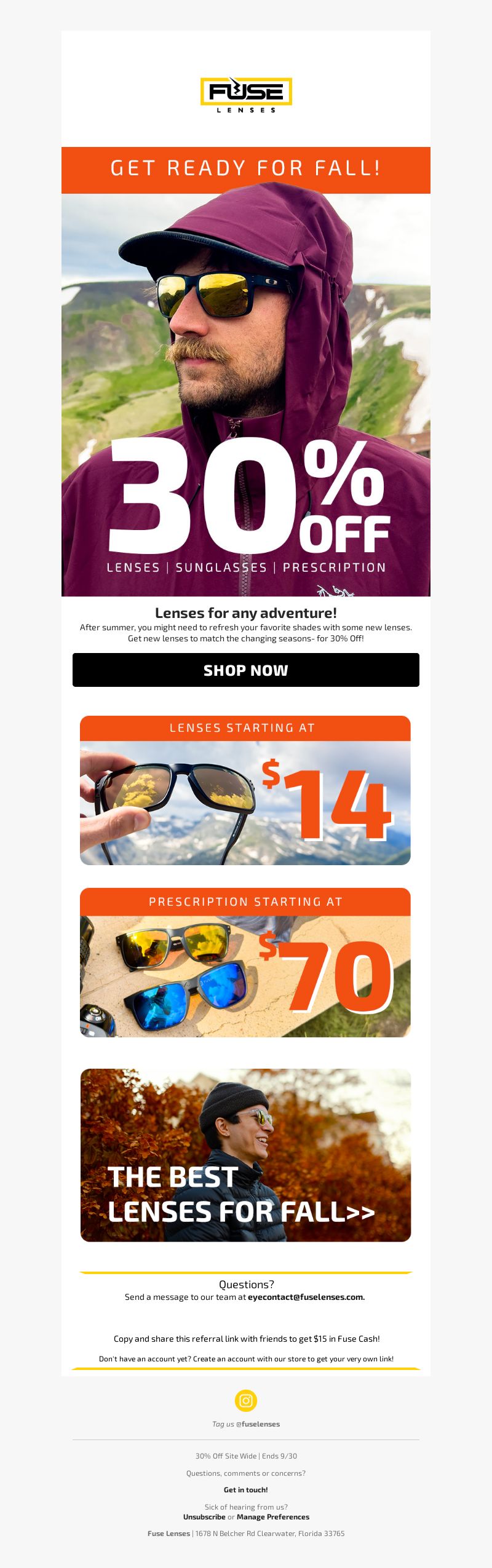Unsubscribe from these emails
This screenshot has width=492, height=1568.
click(204, 1516)
